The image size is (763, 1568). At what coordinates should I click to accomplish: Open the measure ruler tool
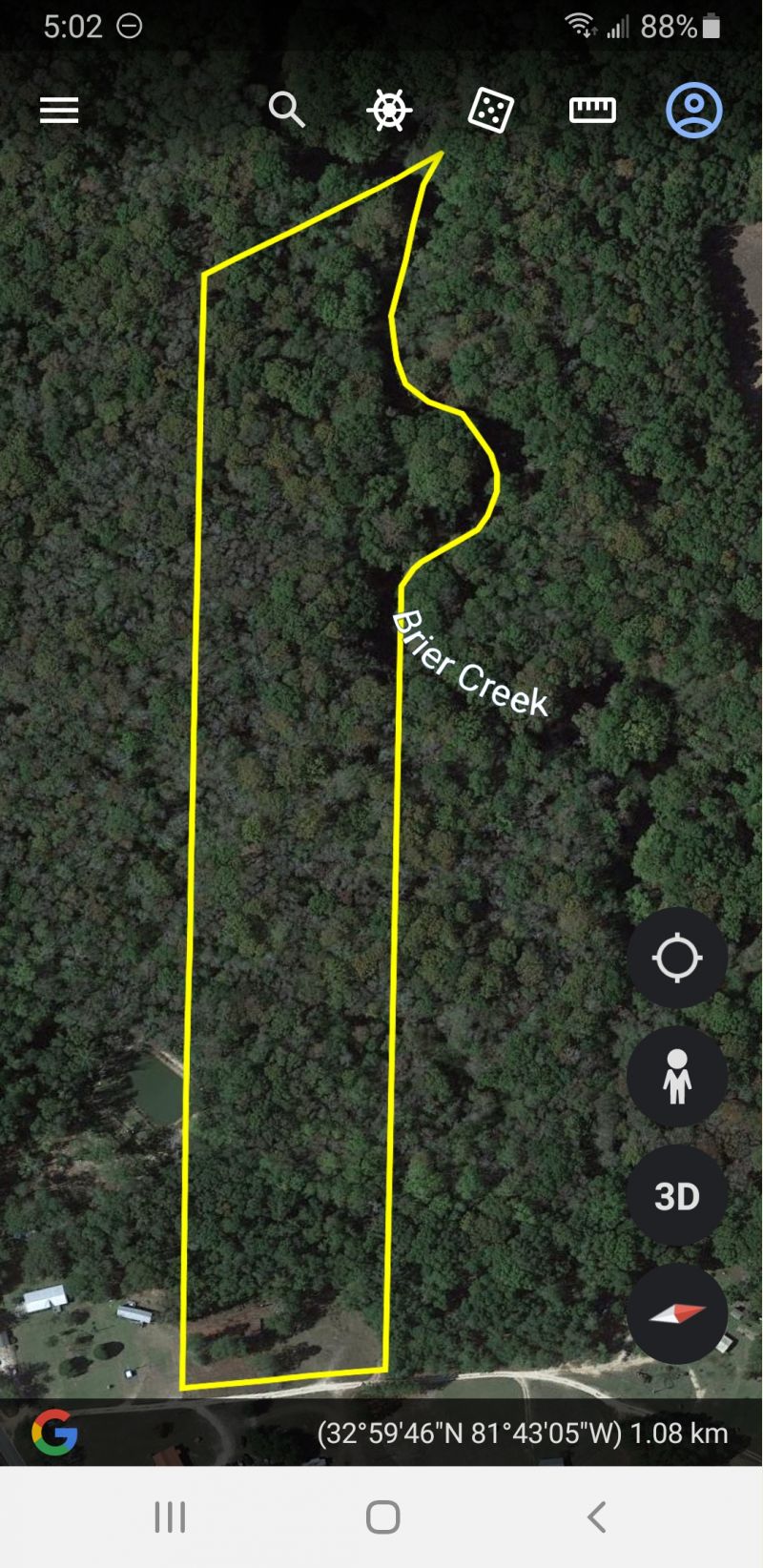click(592, 111)
